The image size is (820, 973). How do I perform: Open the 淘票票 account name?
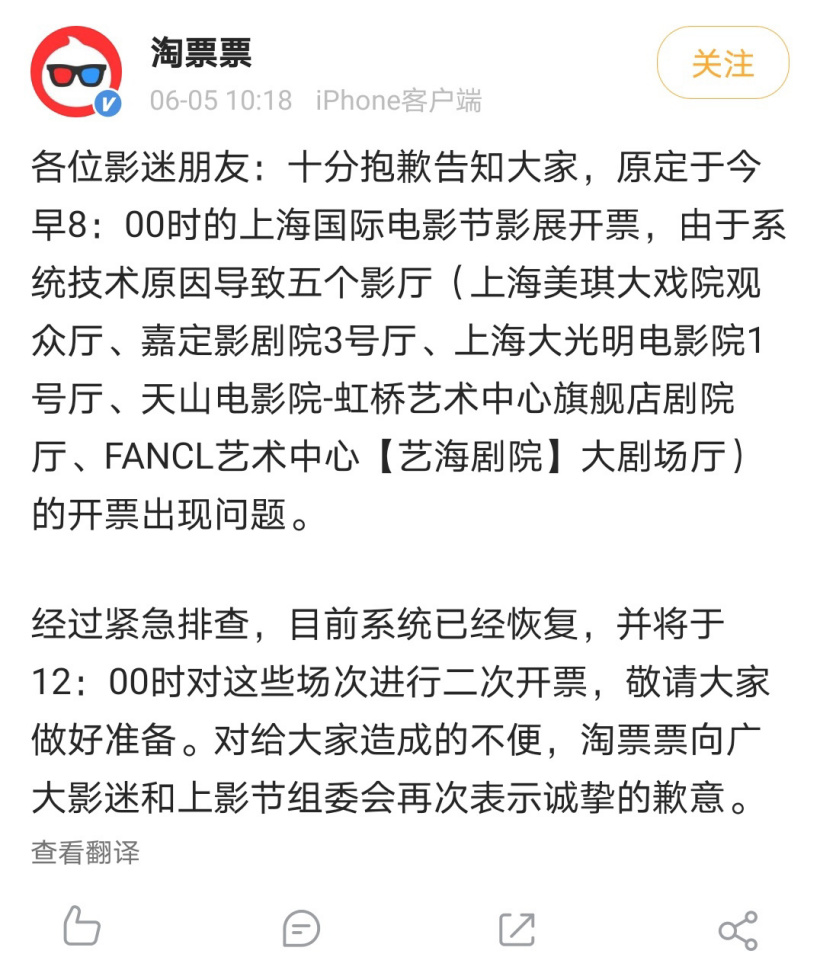click(x=201, y=51)
